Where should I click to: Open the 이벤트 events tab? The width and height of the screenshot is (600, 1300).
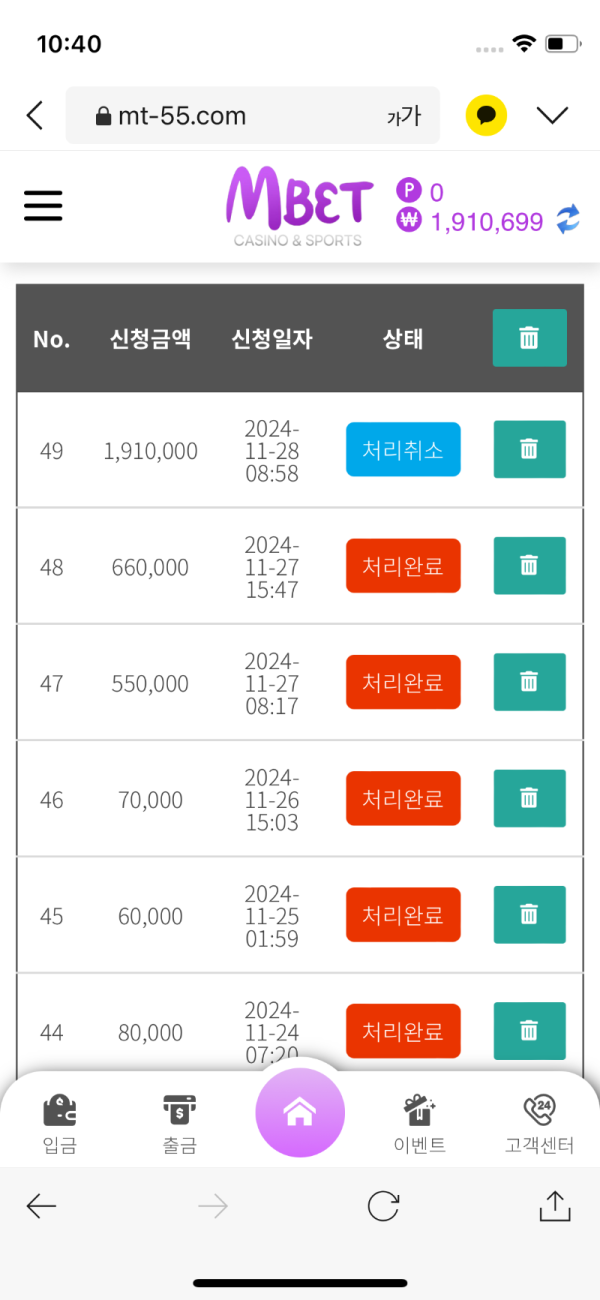[420, 1124]
